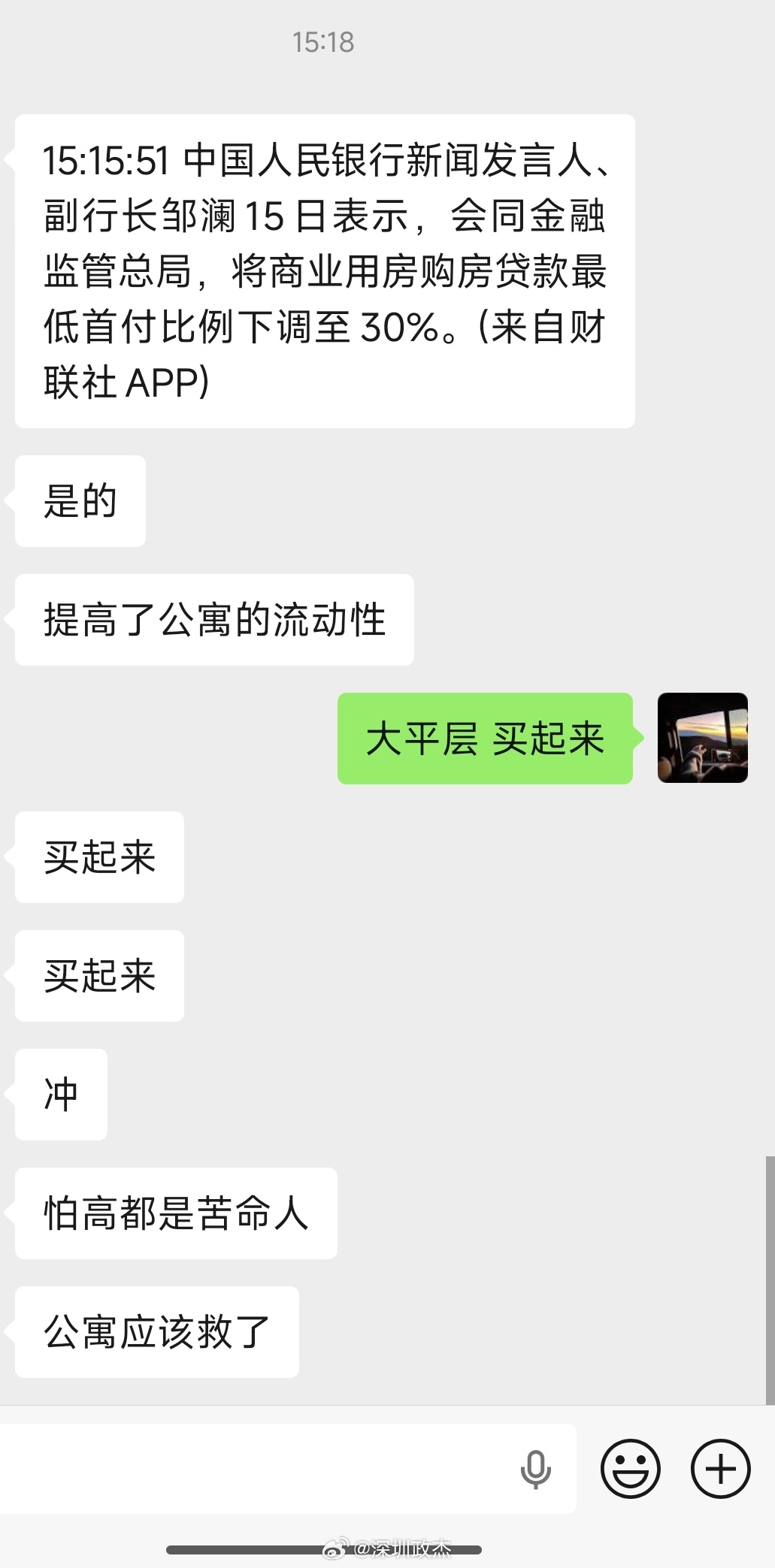Viewport: 775px width, 1568px height.
Task: Select the news message about 央行 announcement
Action: point(323,270)
